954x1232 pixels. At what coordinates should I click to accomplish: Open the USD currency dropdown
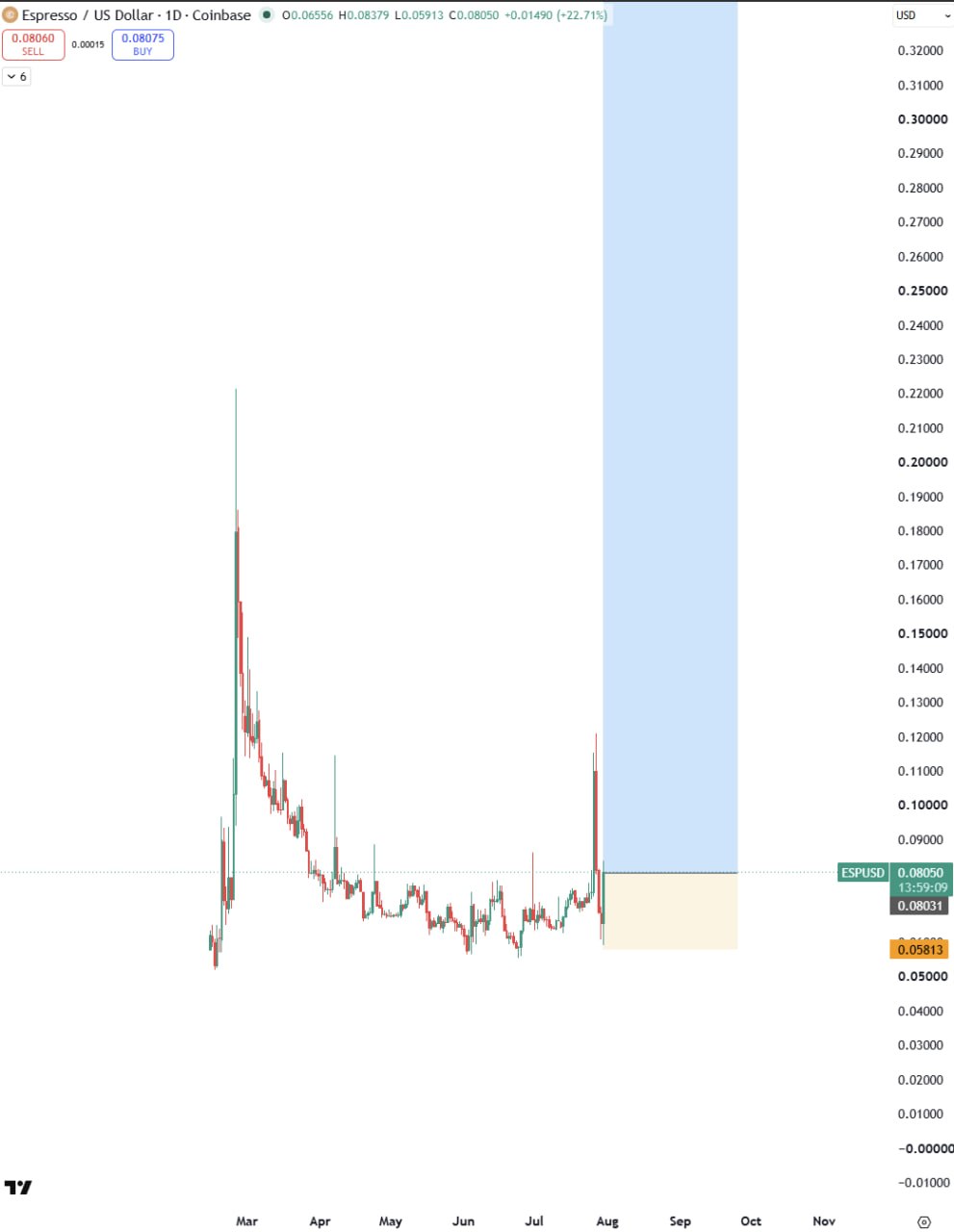coord(922,15)
